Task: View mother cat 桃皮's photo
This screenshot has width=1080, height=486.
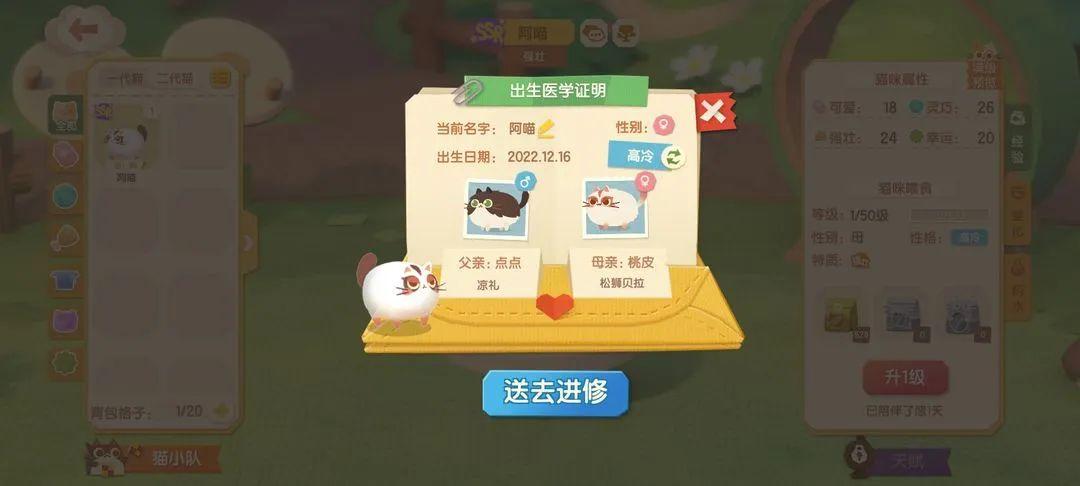Action: coord(612,208)
